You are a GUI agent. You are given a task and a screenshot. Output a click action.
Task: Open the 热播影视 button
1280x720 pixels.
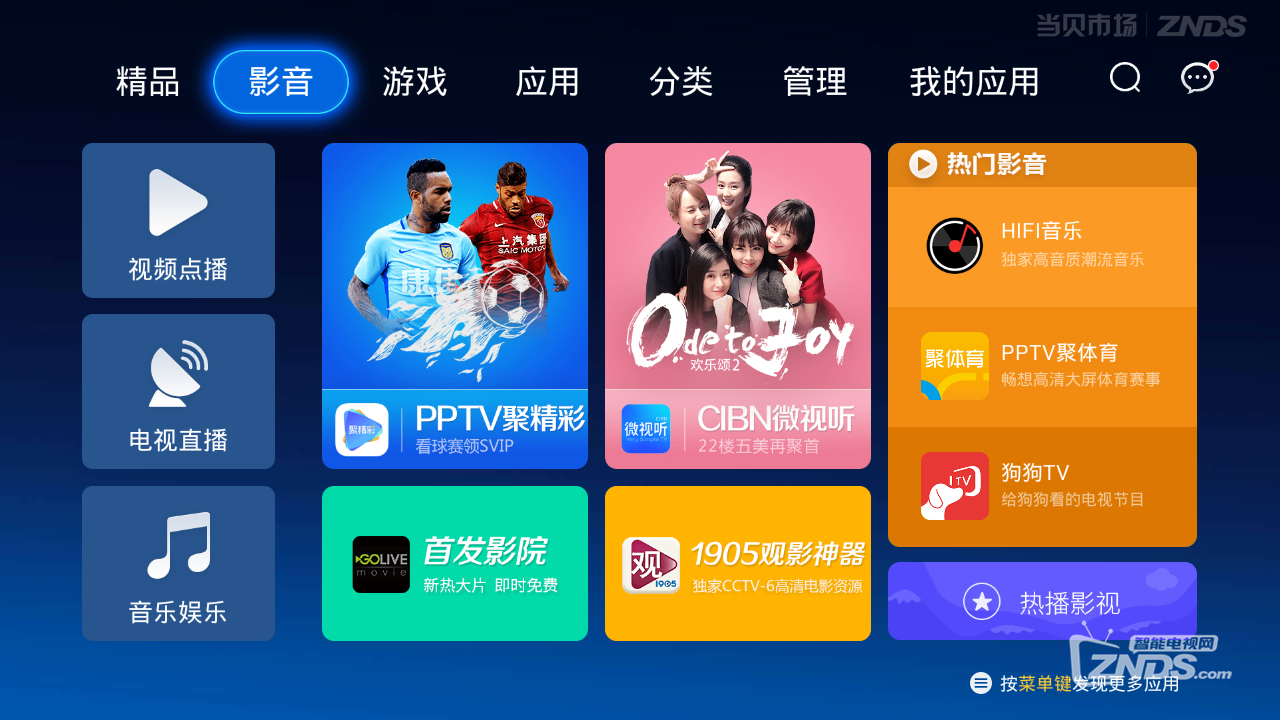tap(1042, 602)
